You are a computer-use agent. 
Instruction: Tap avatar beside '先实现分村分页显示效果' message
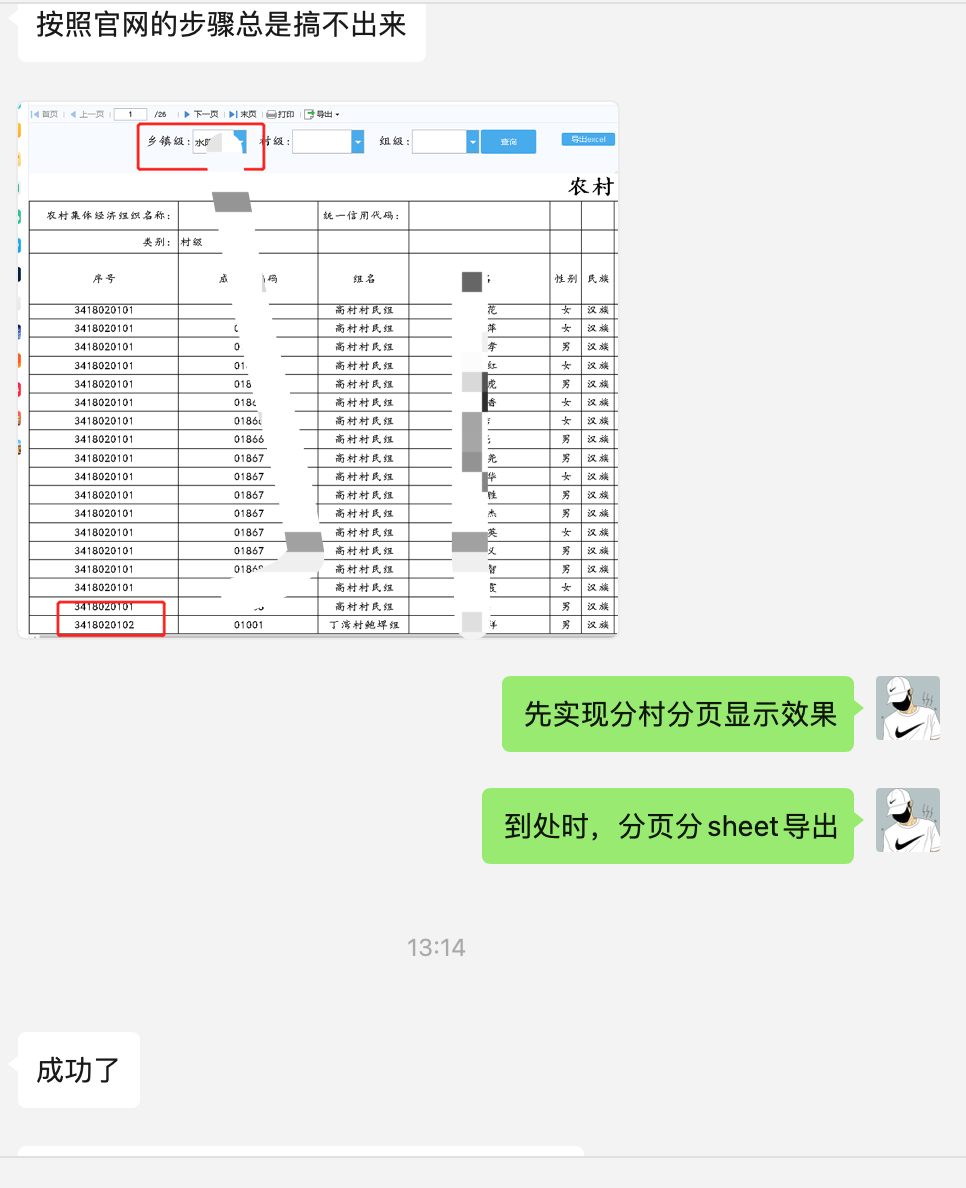point(907,709)
